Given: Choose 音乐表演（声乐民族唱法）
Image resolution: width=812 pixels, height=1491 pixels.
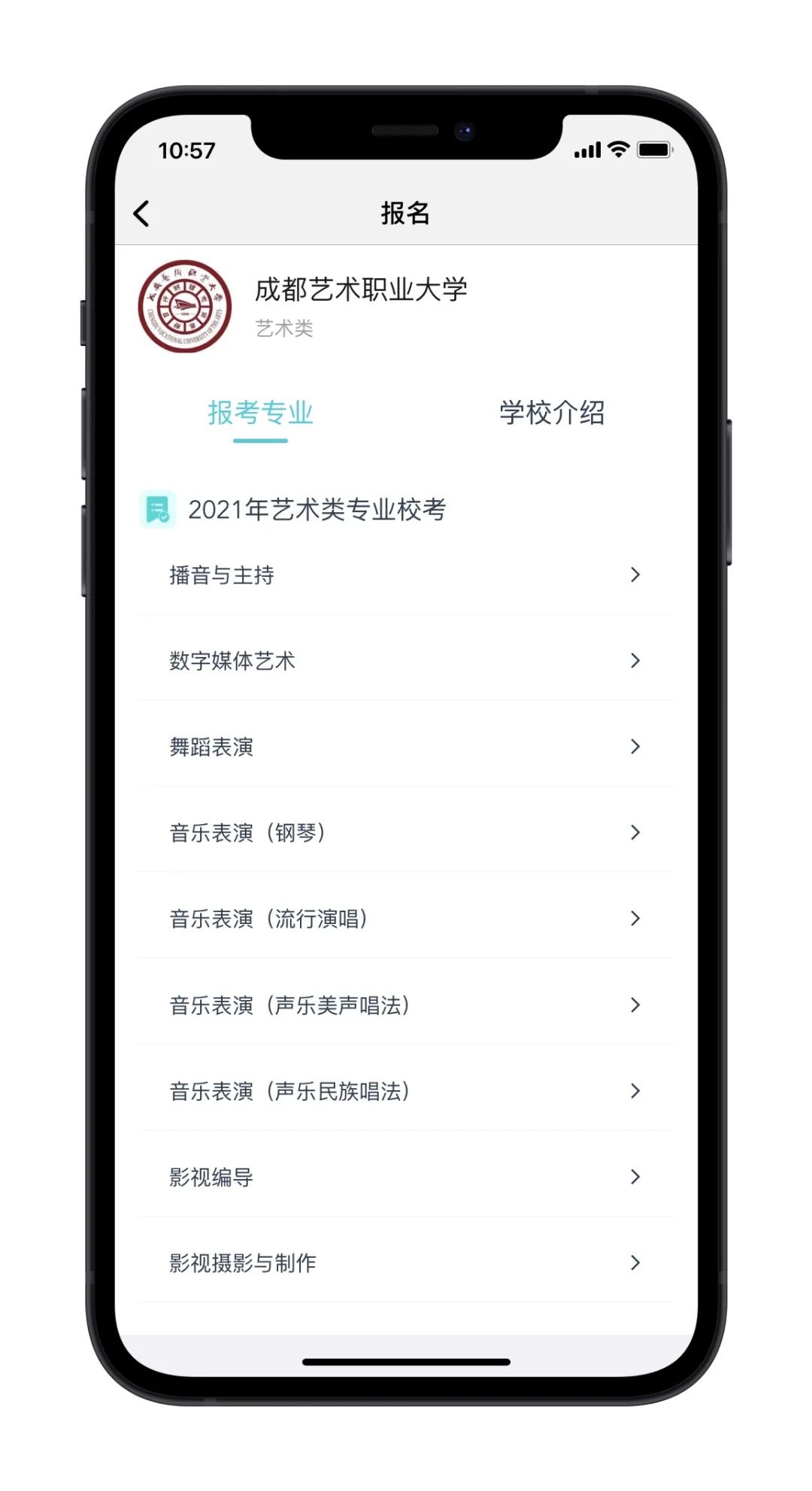Looking at the screenshot, I should point(406,1091).
